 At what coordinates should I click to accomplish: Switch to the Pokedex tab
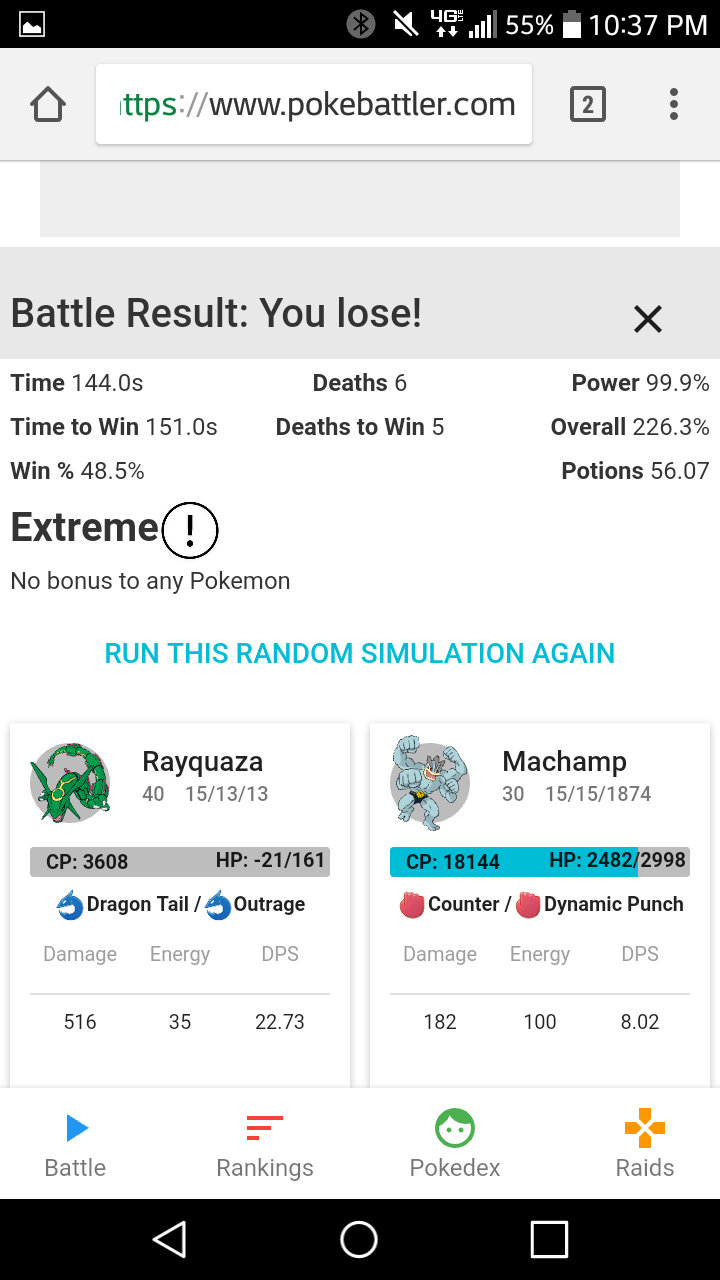pyautogui.click(x=455, y=1144)
